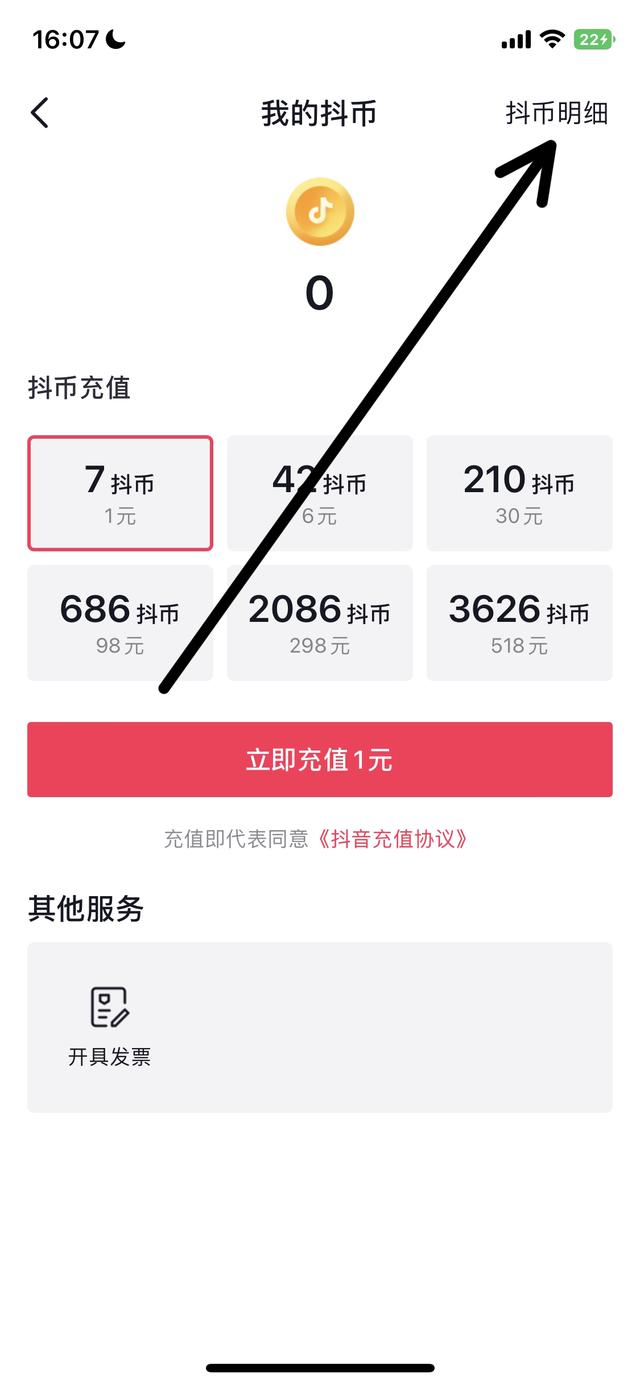Open 开具发票 invoice service
Image resolution: width=640 pixels, height=1386 pixels.
pyautogui.click(x=110, y=1026)
